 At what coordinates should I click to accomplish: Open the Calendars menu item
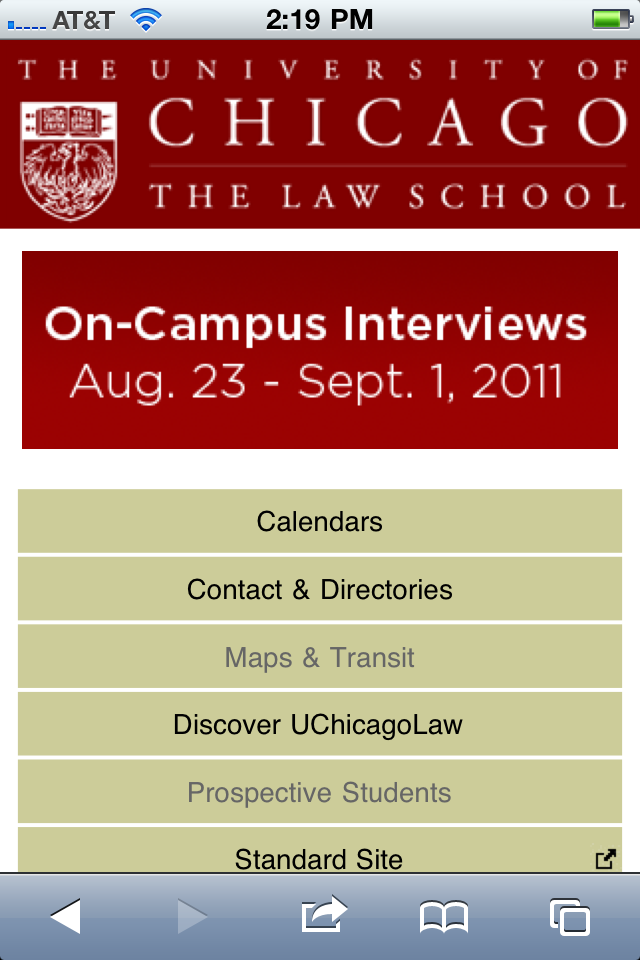(320, 521)
